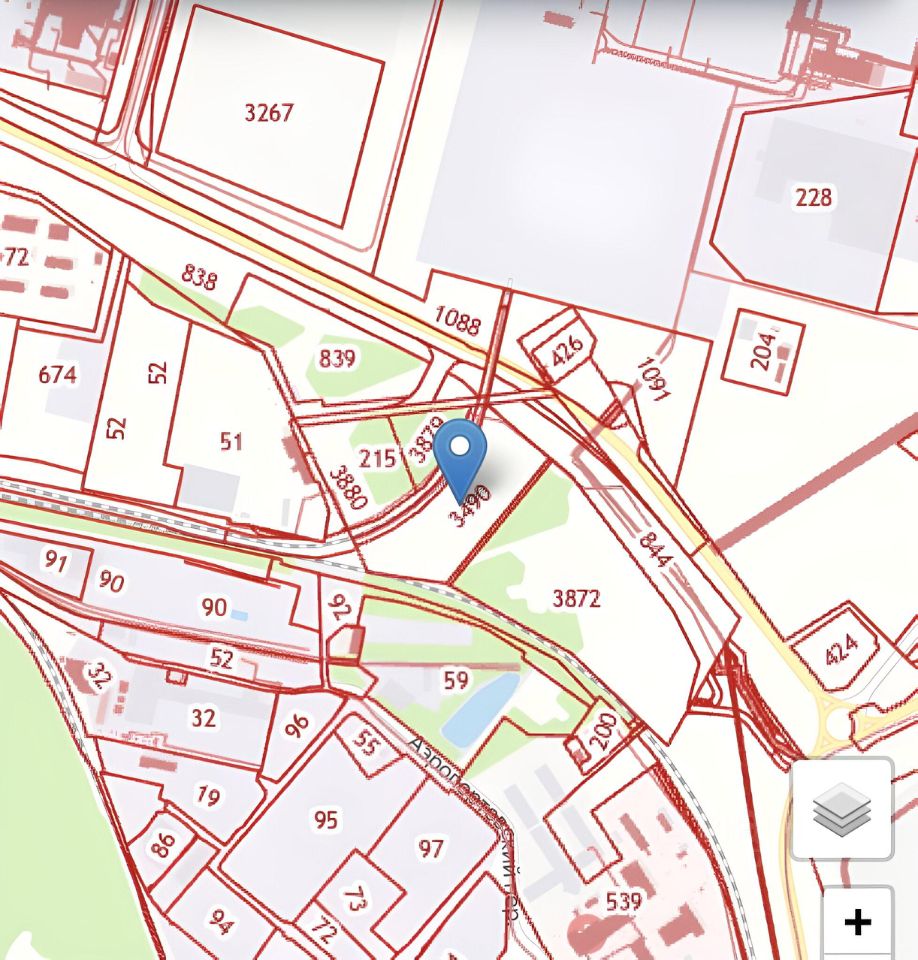Viewport: 918px width, 960px height.
Task: Open the map layers selector
Action: click(842, 809)
